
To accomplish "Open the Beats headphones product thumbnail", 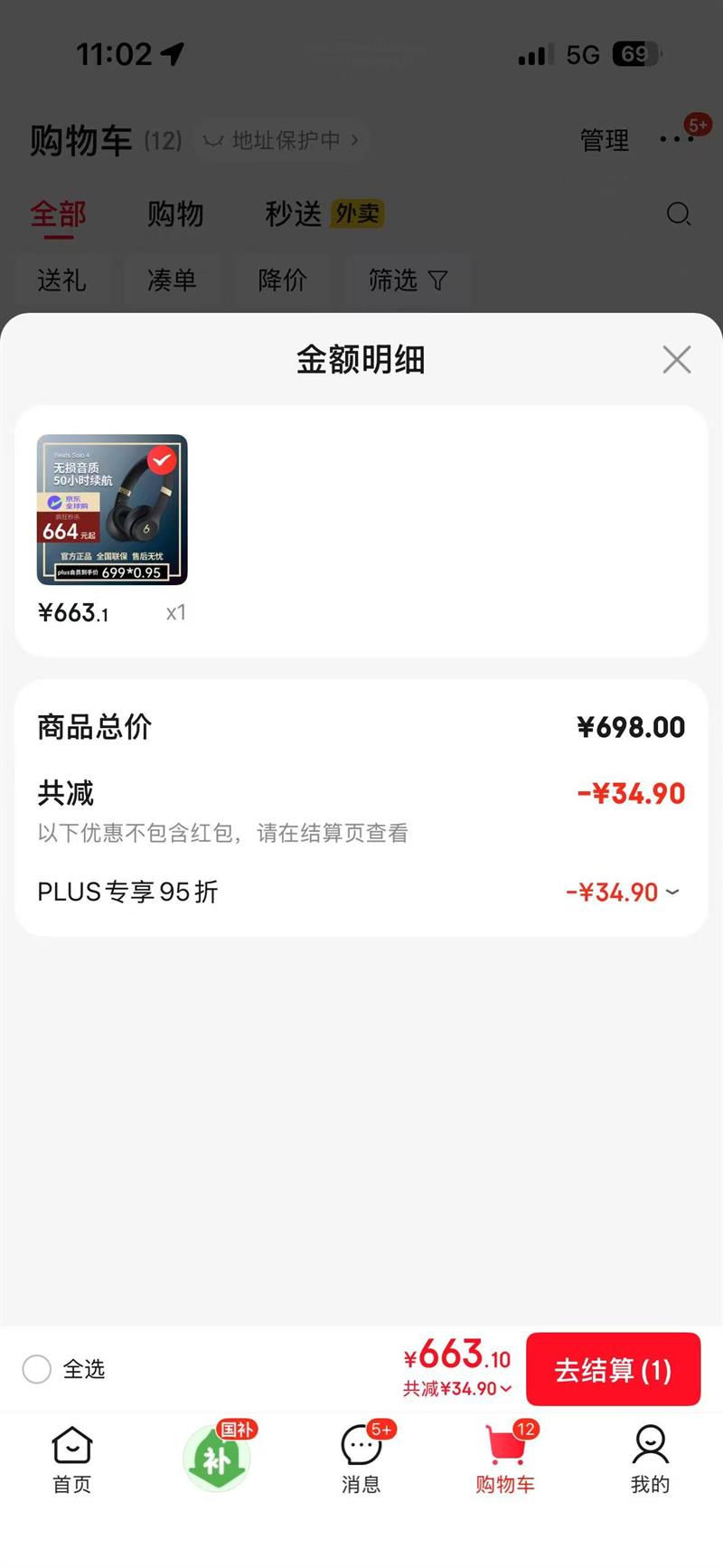I will coord(112,510).
